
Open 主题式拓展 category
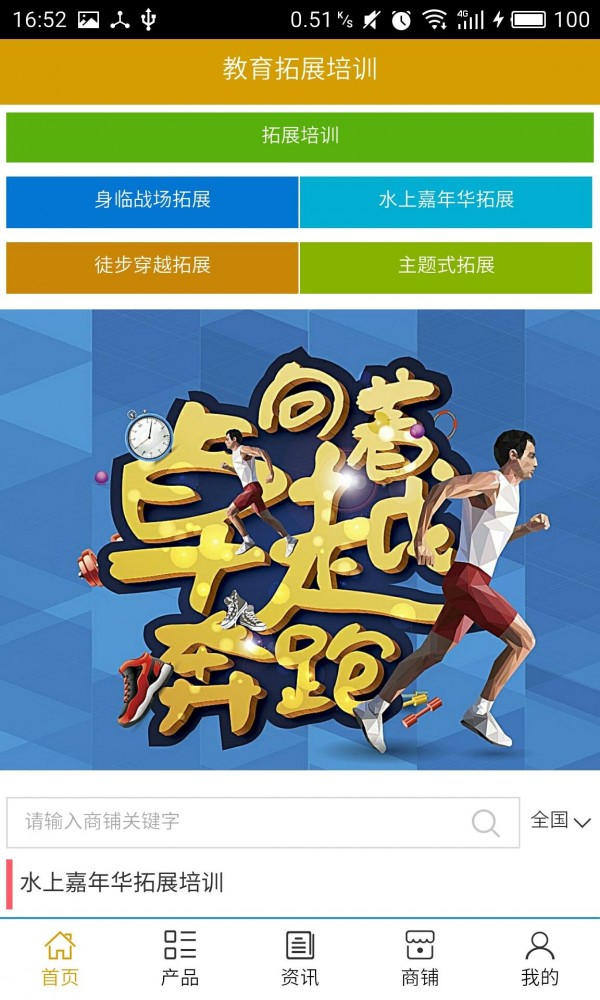tap(446, 267)
